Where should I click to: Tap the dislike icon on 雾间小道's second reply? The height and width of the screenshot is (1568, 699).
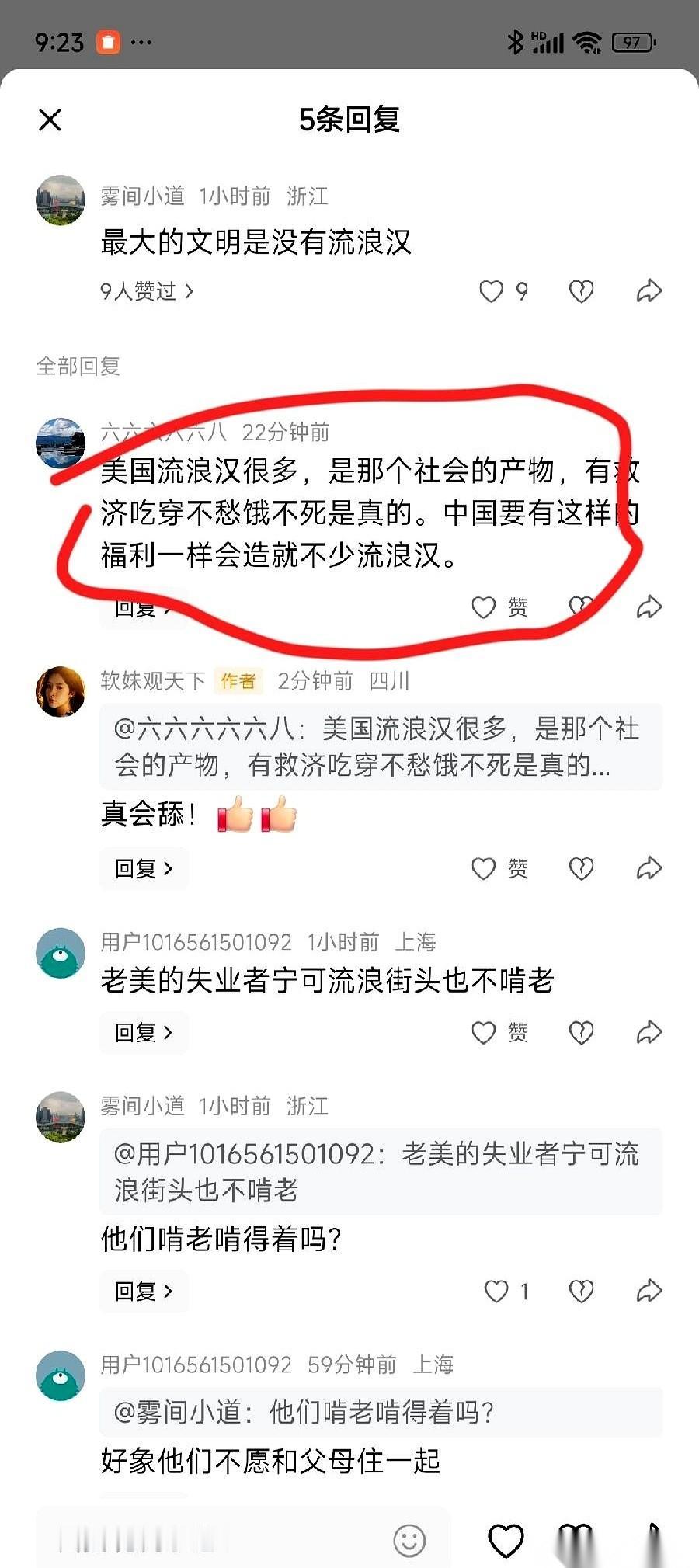(580, 1291)
